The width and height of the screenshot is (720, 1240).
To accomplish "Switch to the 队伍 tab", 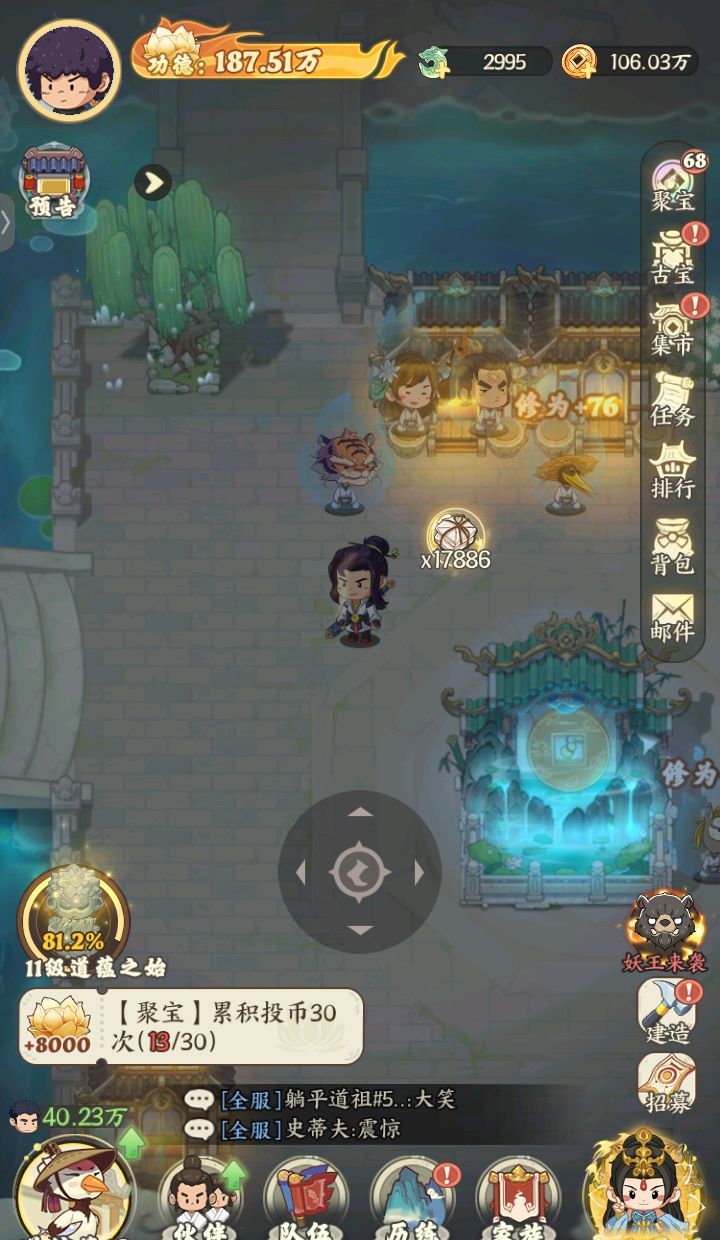I will click(306, 1200).
